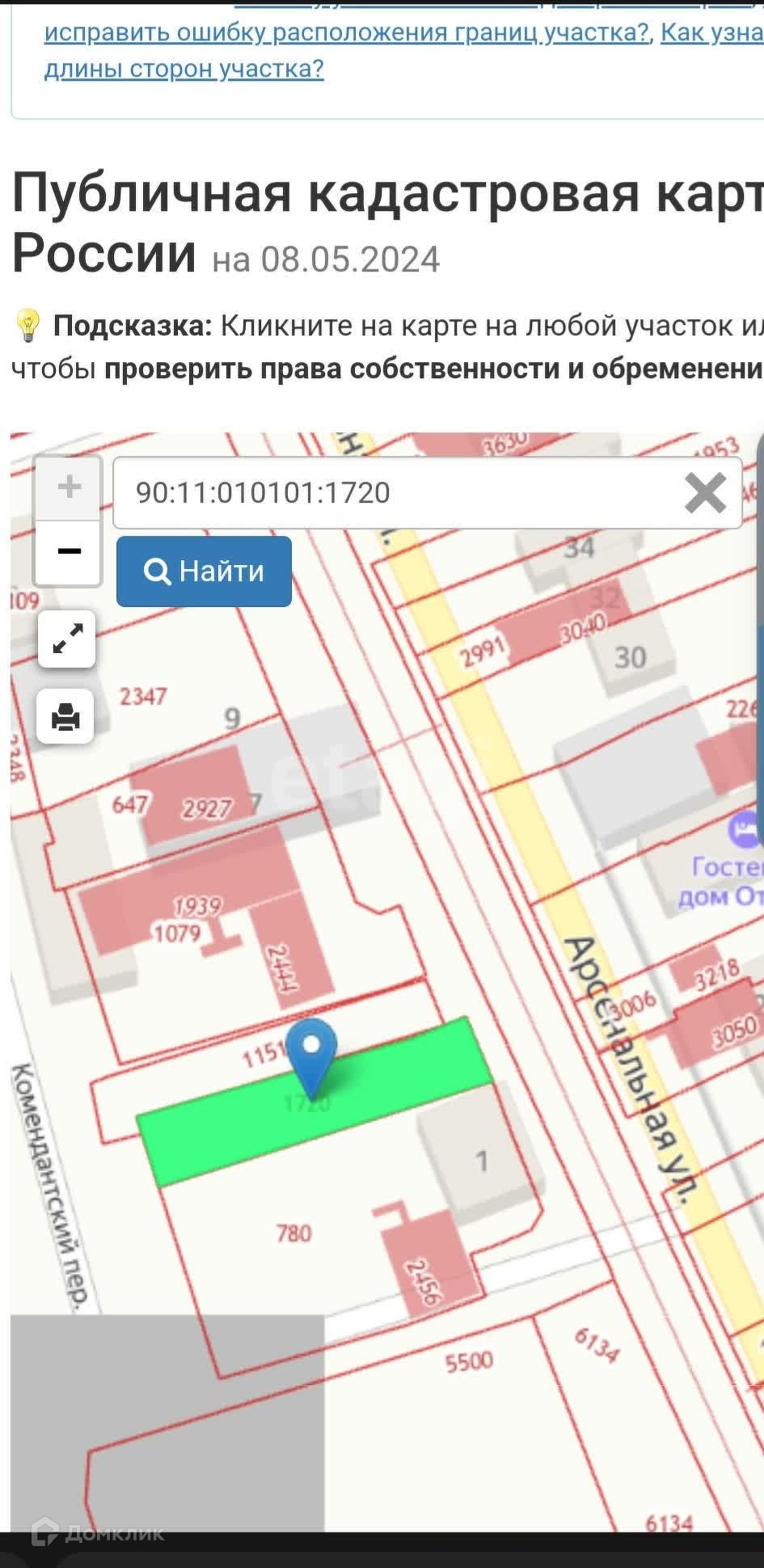Screen dimensions: 764x1568
Task: Expand the map to fullscreen
Action: (x=67, y=639)
